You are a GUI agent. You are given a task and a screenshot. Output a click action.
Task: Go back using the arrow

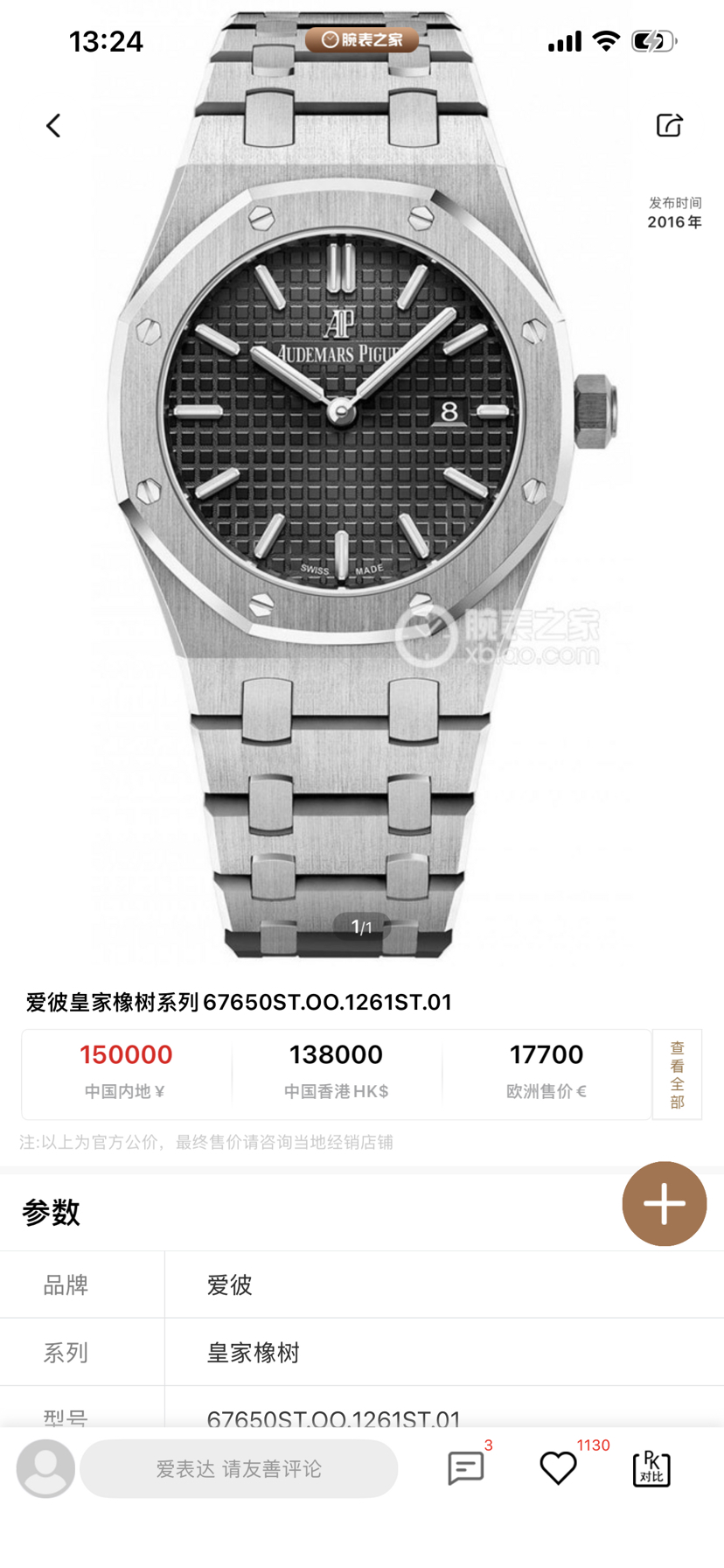tap(53, 126)
